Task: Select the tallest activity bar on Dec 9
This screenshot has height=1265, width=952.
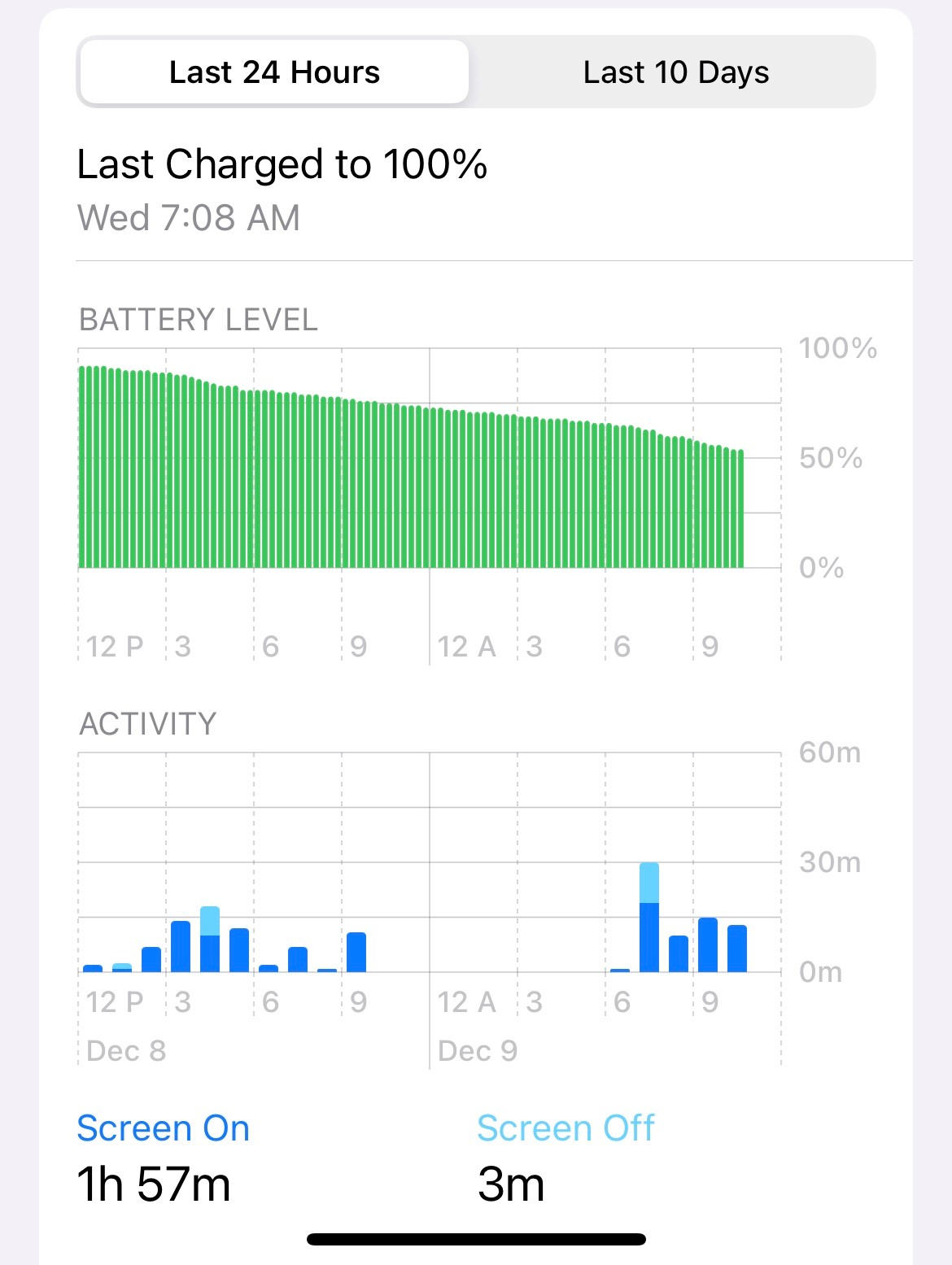Action: pyautogui.click(x=648, y=919)
